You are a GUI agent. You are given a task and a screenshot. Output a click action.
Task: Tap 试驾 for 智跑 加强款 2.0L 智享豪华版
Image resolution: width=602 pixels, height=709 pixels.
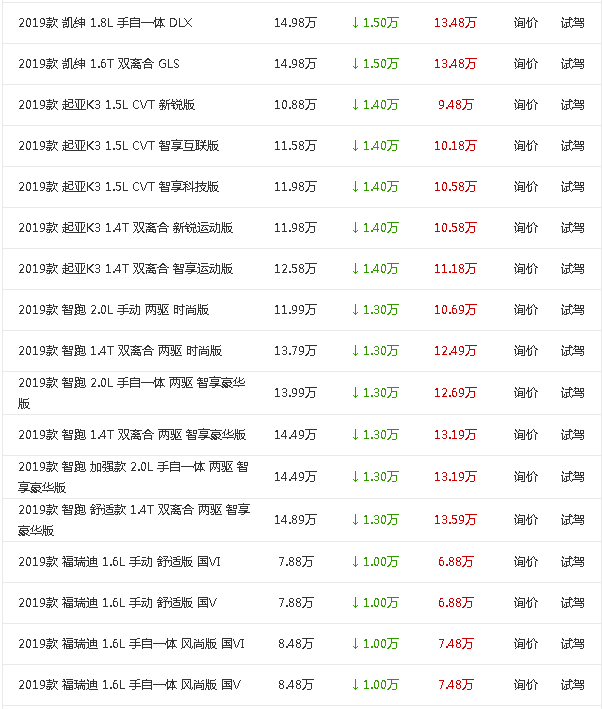573,477
